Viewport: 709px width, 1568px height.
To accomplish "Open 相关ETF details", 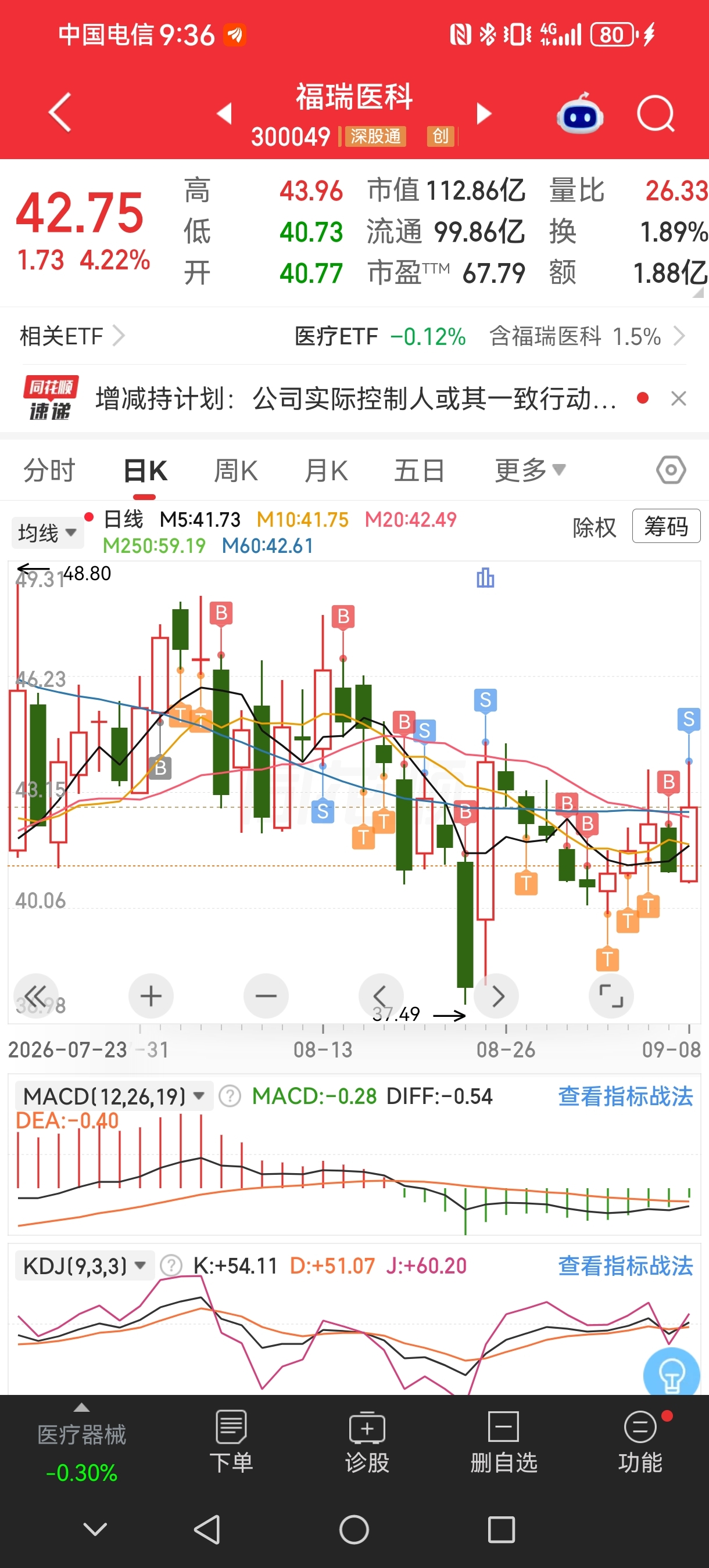I will tap(72, 336).
